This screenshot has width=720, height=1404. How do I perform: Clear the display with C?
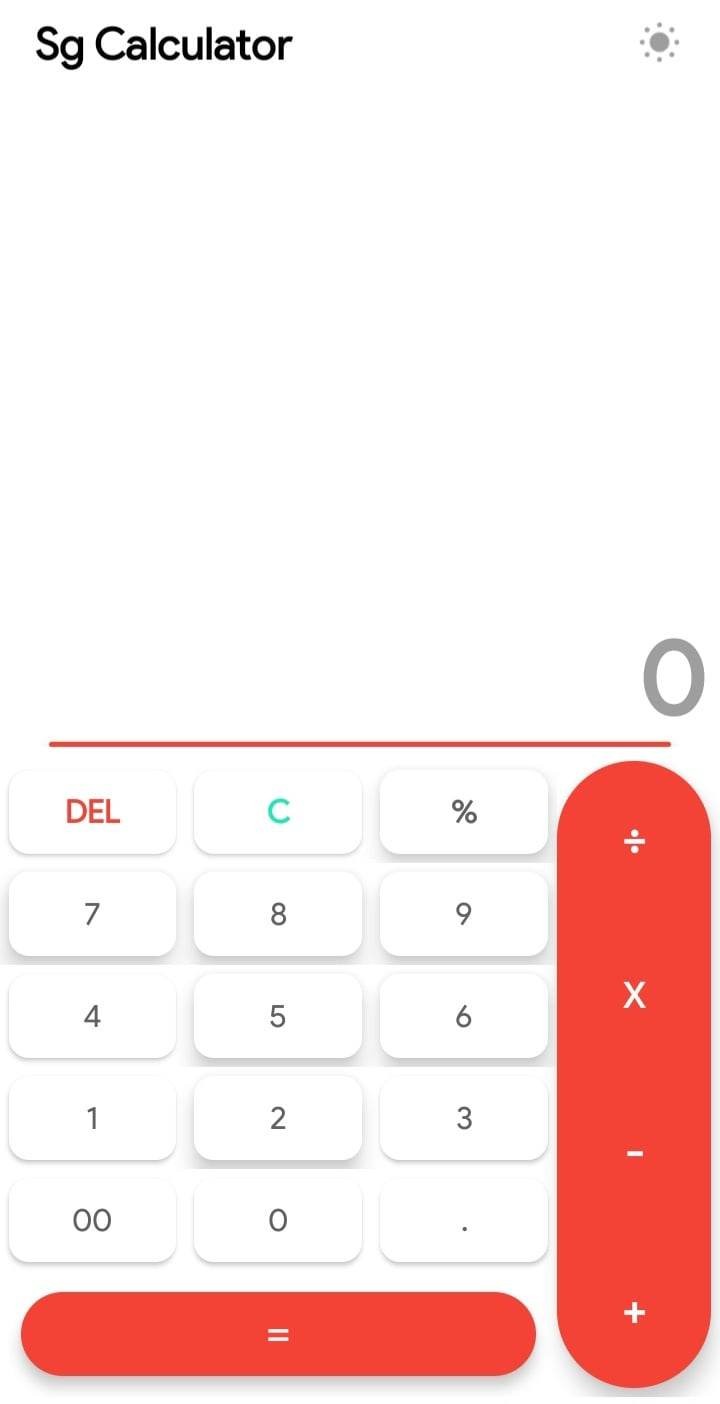pyautogui.click(x=278, y=811)
